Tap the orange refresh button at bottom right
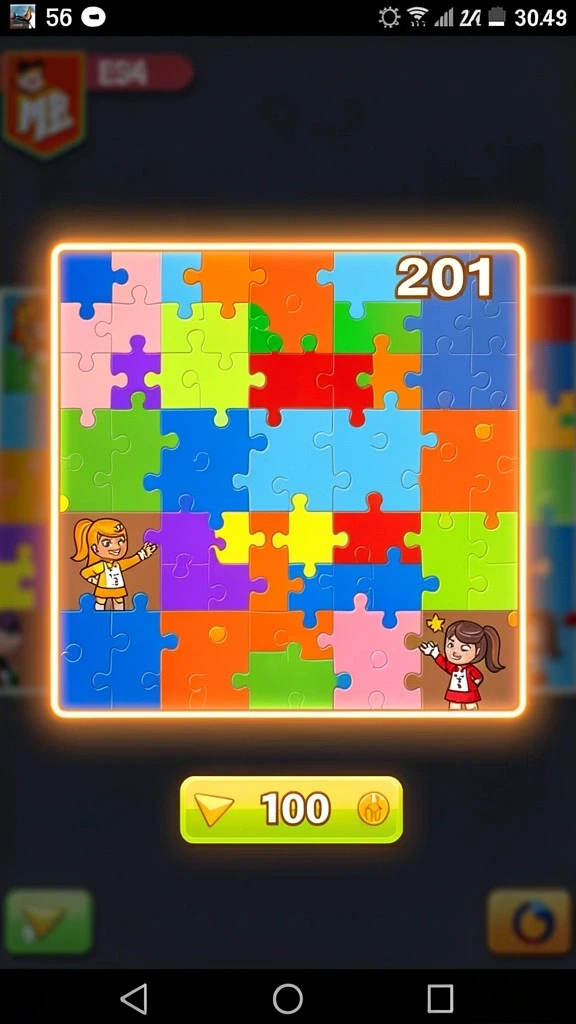The image size is (576, 1024). [529, 921]
